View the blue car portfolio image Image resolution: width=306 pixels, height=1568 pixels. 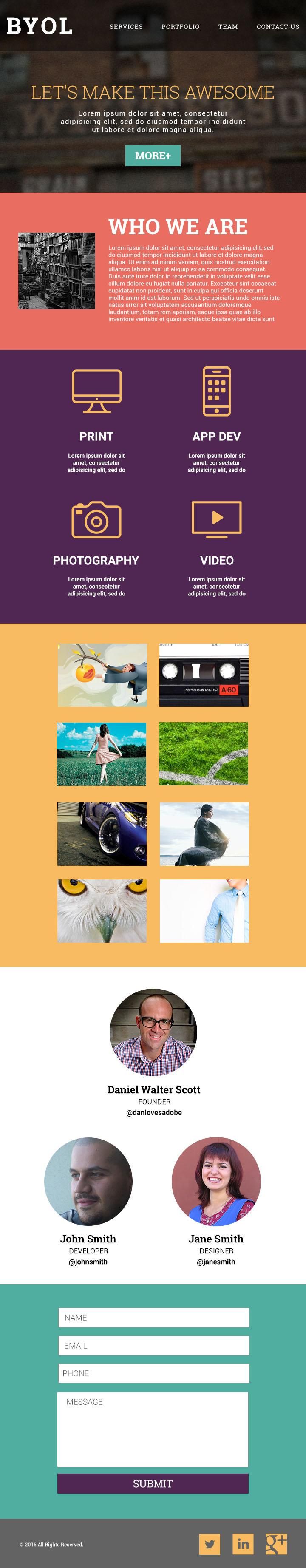pyautogui.click(x=102, y=833)
